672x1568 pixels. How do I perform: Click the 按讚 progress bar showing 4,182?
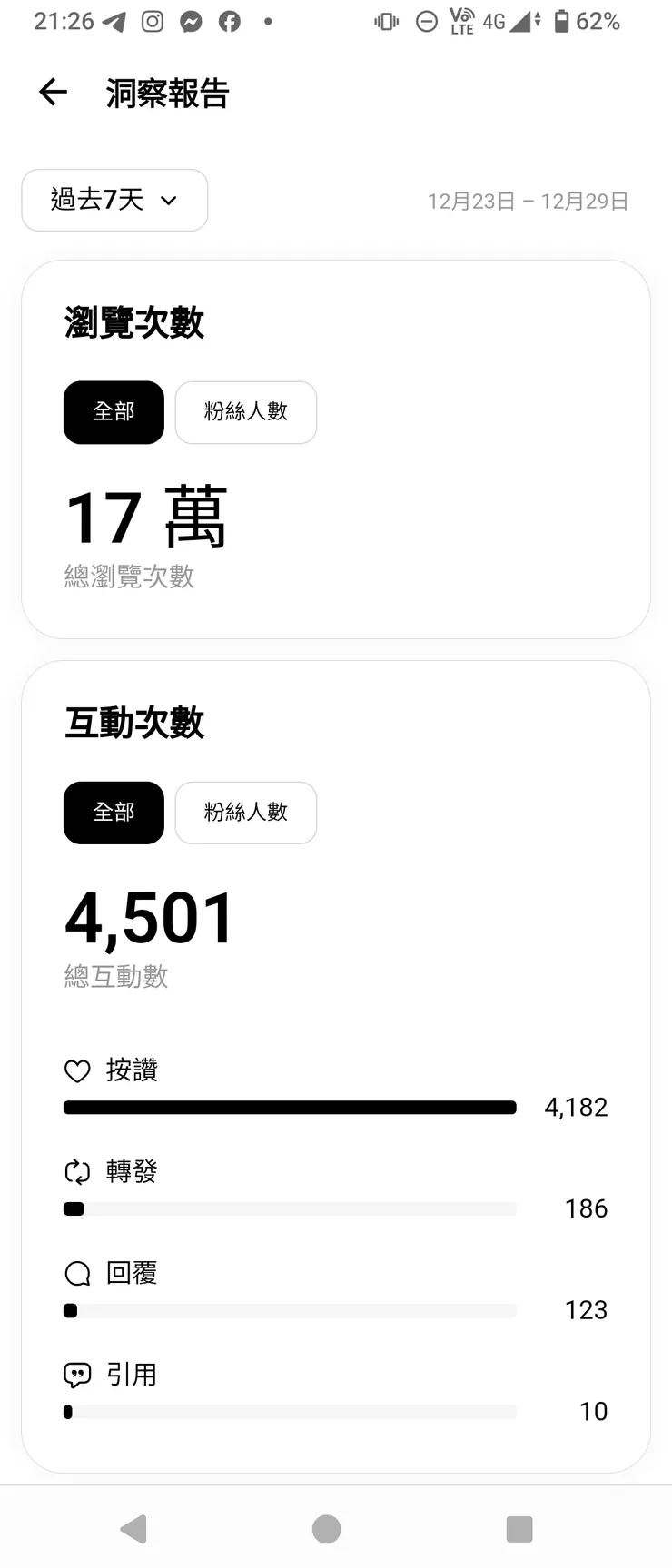click(289, 1107)
